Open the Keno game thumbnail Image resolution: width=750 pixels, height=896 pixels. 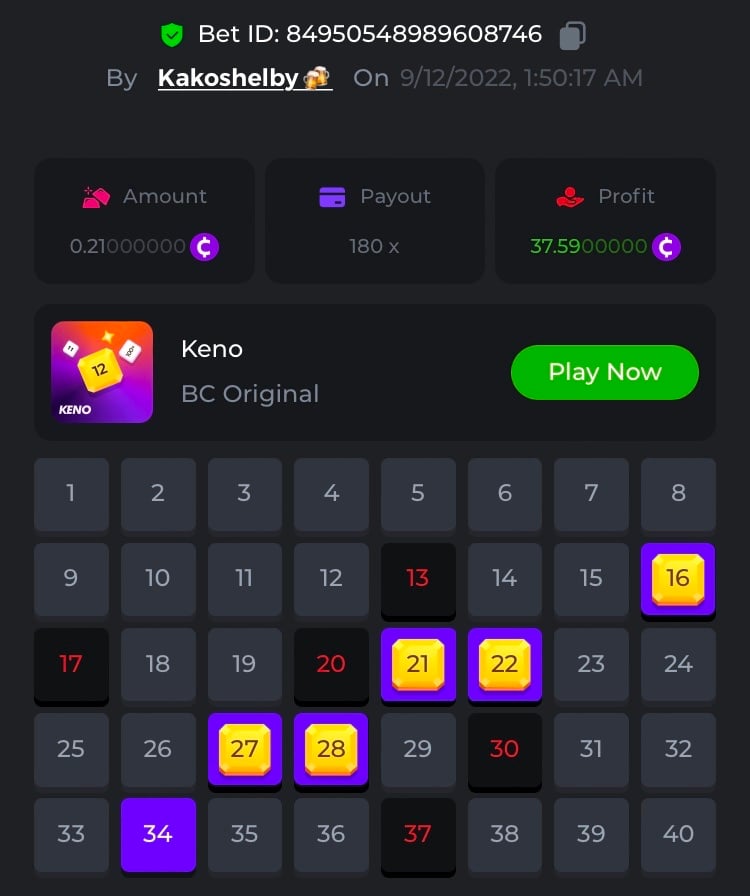tap(102, 372)
